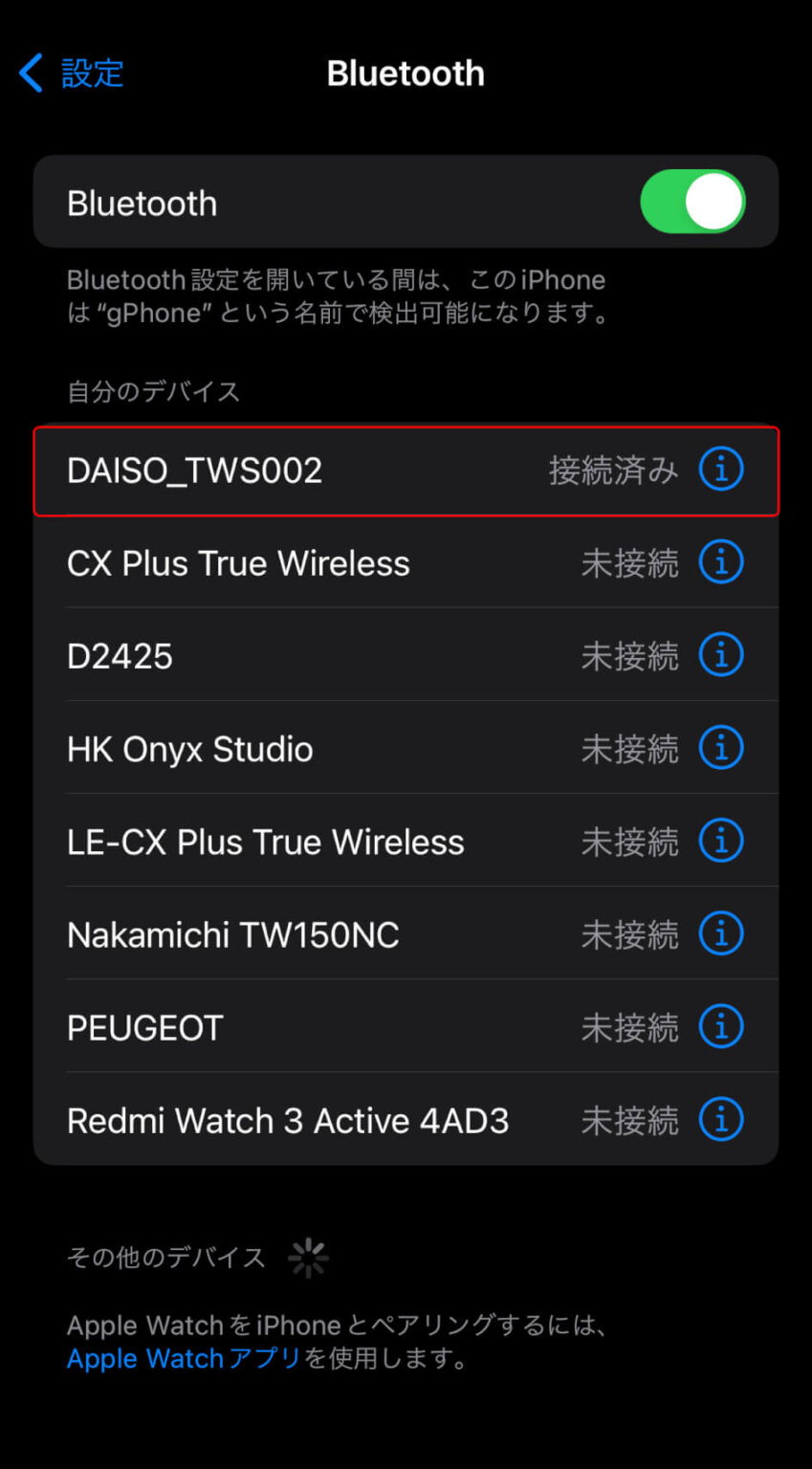Image resolution: width=812 pixels, height=1469 pixels.
Task: Open the Bluetooth settings header
Action: [406, 73]
